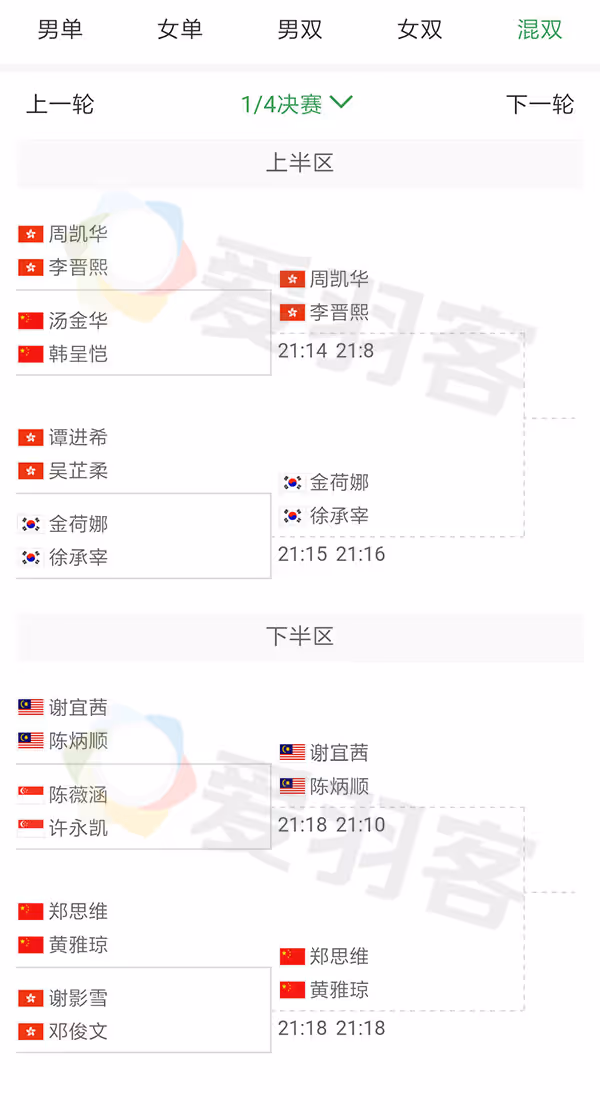Switch to the 男单 tab

click(60, 29)
